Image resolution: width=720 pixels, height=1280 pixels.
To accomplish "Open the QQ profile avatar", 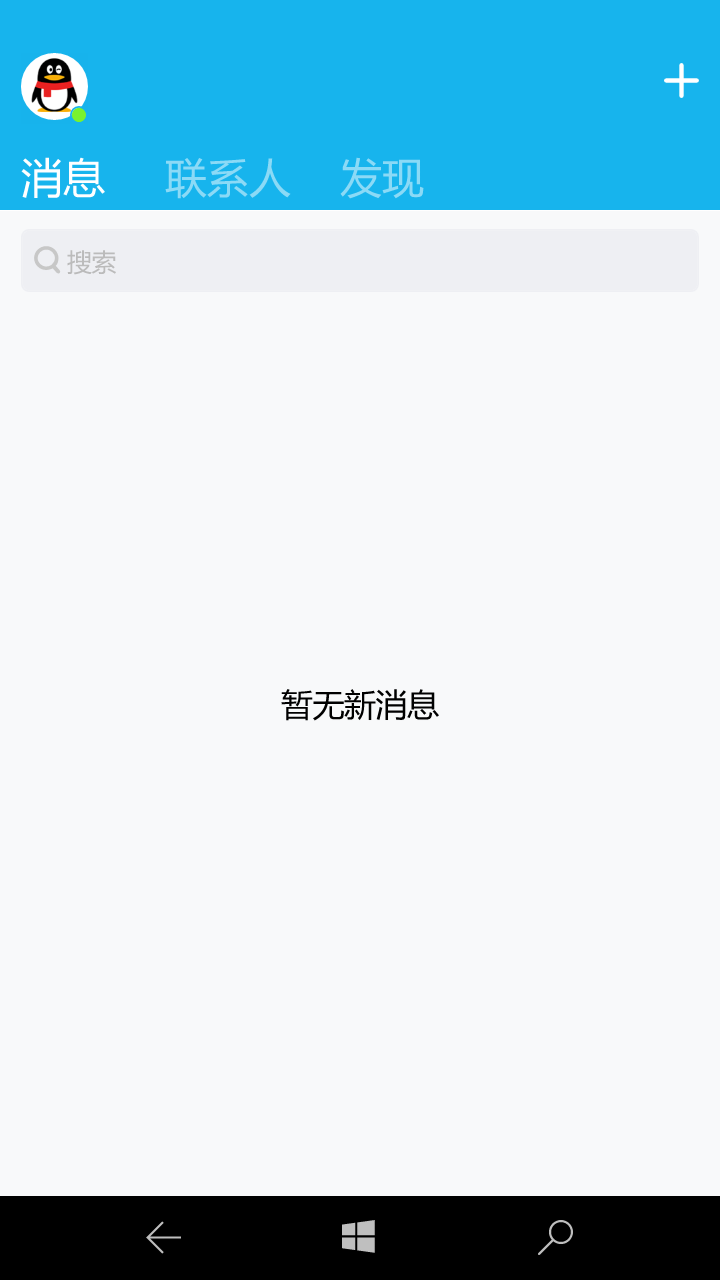I will [54, 86].
